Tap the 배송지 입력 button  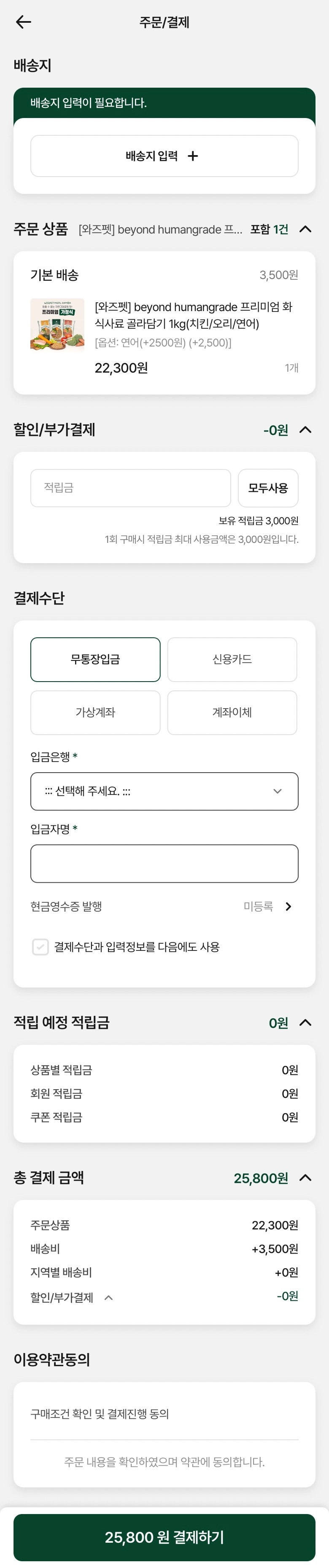coord(164,156)
